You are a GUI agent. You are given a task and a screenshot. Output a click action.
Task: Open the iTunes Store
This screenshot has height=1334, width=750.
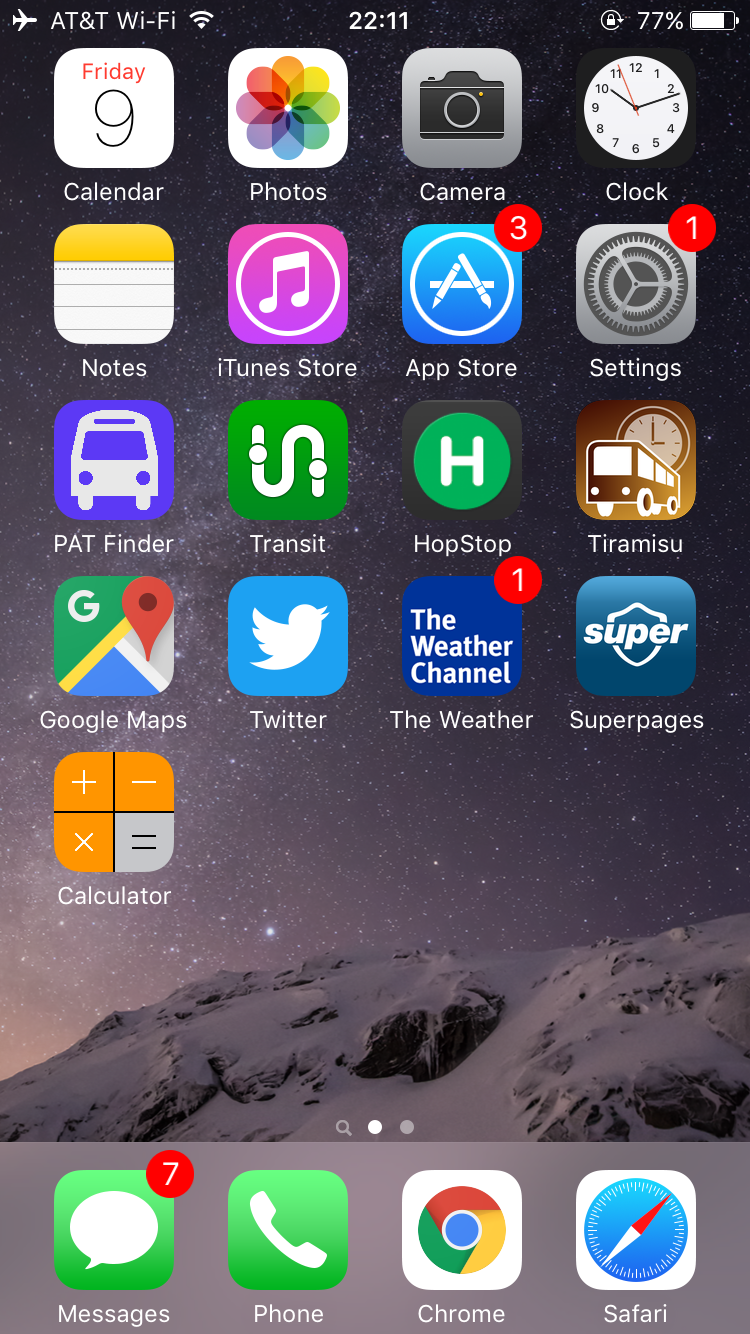288,284
